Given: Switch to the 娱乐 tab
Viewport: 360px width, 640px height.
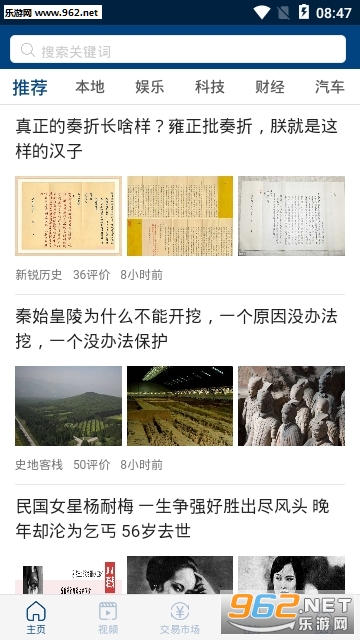Looking at the screenshot, I should [x=150, y=87].
